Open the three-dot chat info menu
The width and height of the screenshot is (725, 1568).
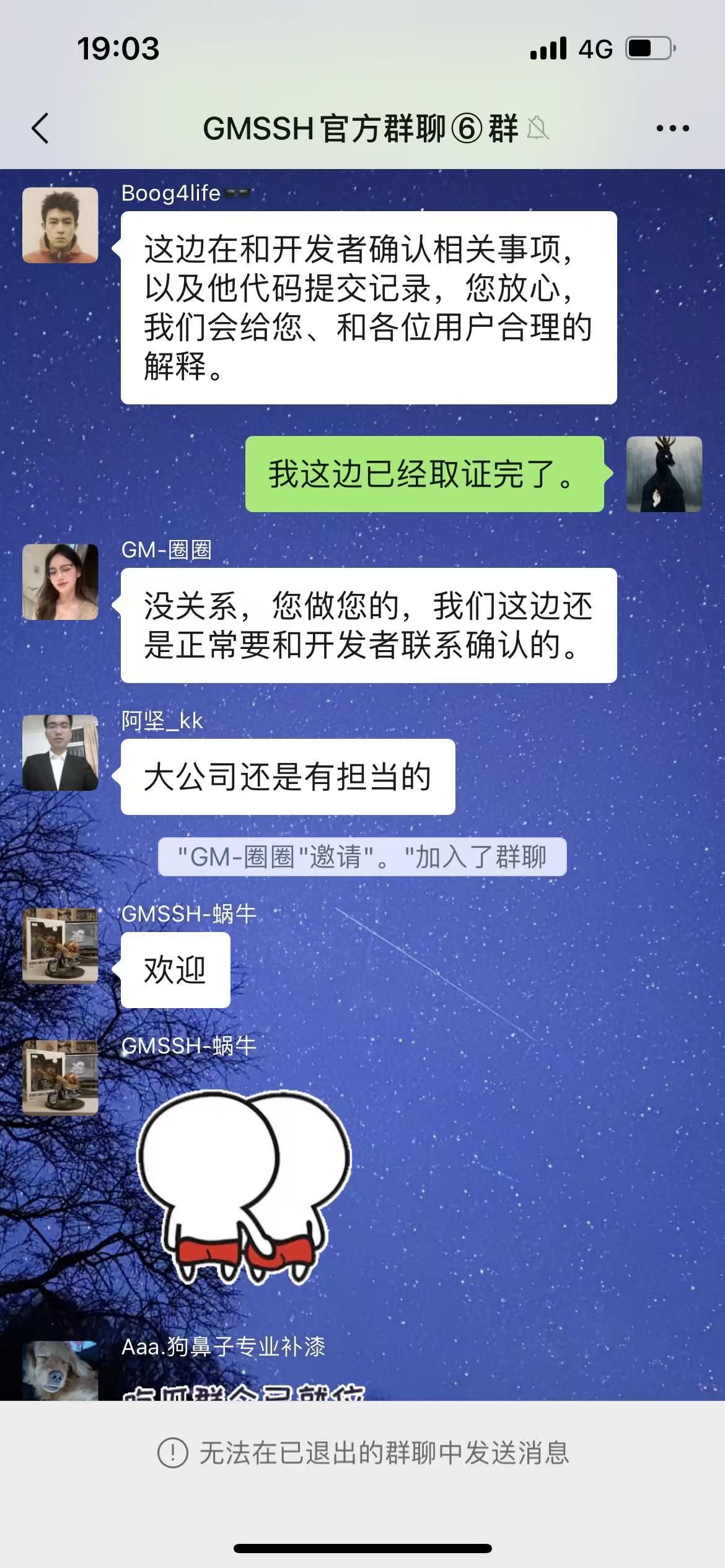672,129
